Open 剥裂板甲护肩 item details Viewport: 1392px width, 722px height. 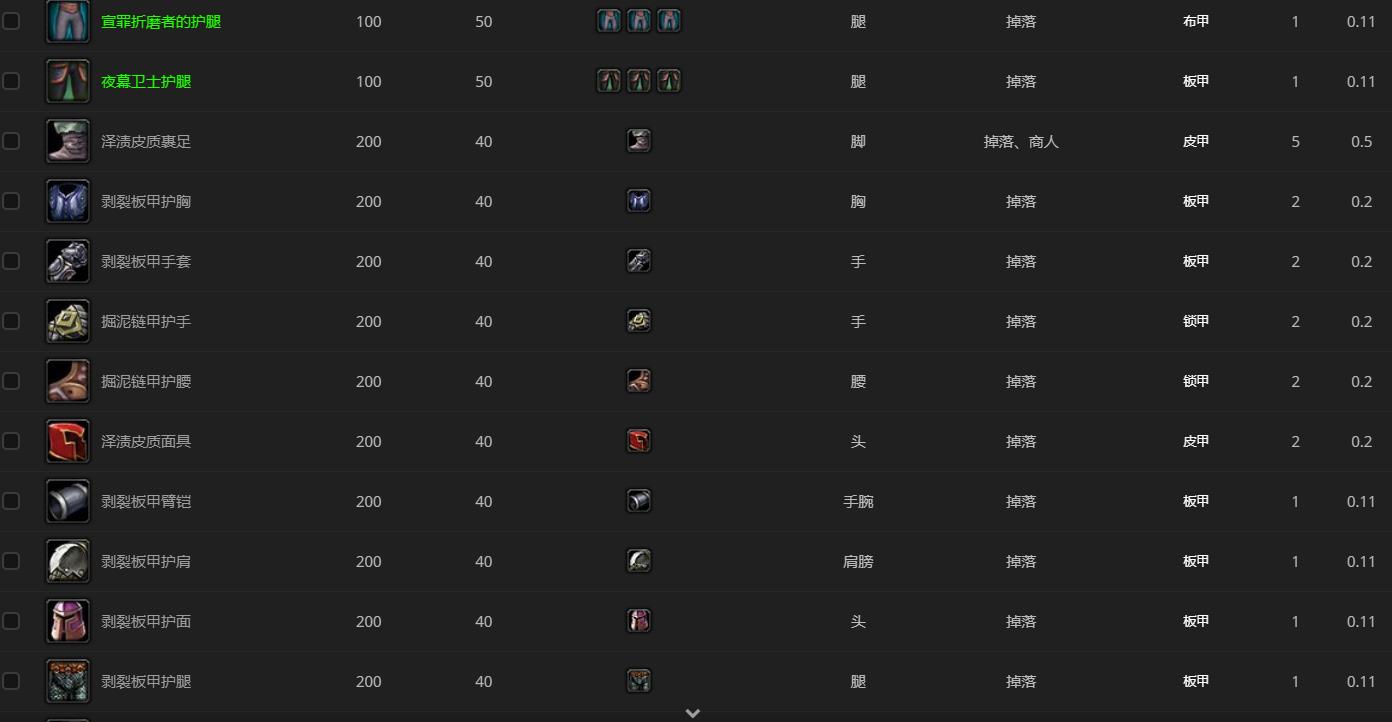pyautogui.click(x=146, y=561)
